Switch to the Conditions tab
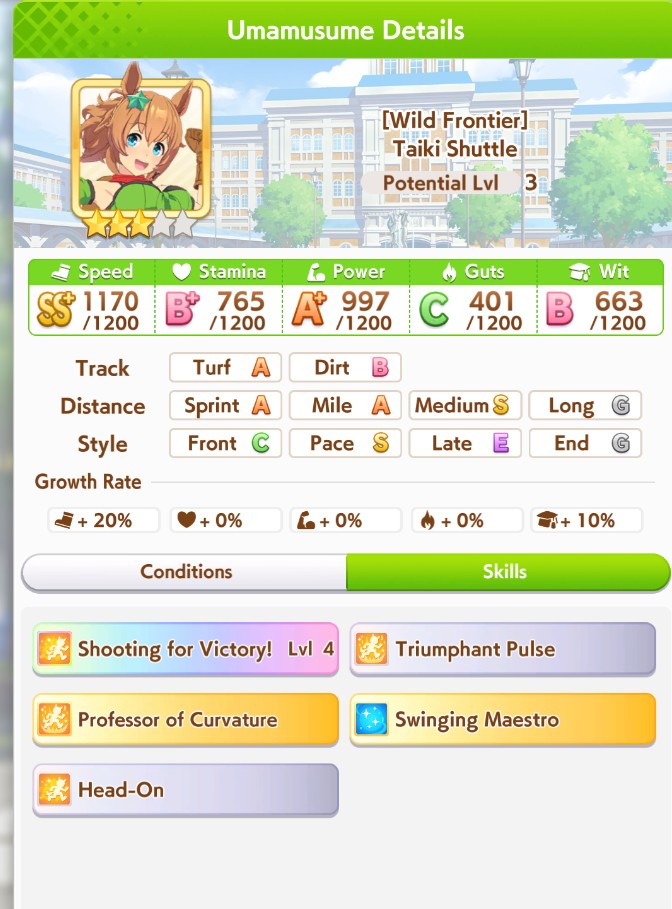672x909 pixels. 186,572
